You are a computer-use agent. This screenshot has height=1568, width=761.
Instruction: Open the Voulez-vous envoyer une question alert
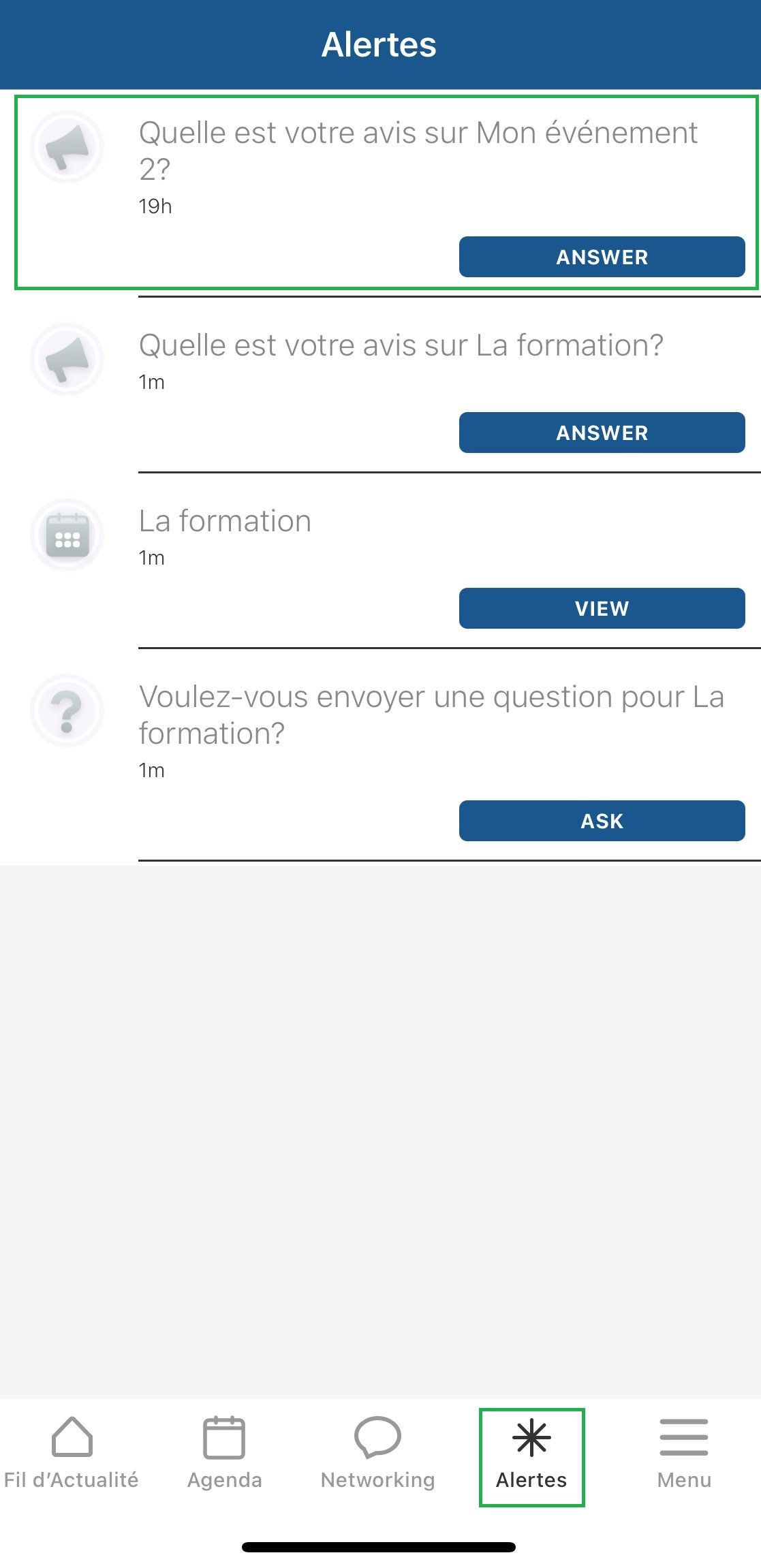coord(380,755)
